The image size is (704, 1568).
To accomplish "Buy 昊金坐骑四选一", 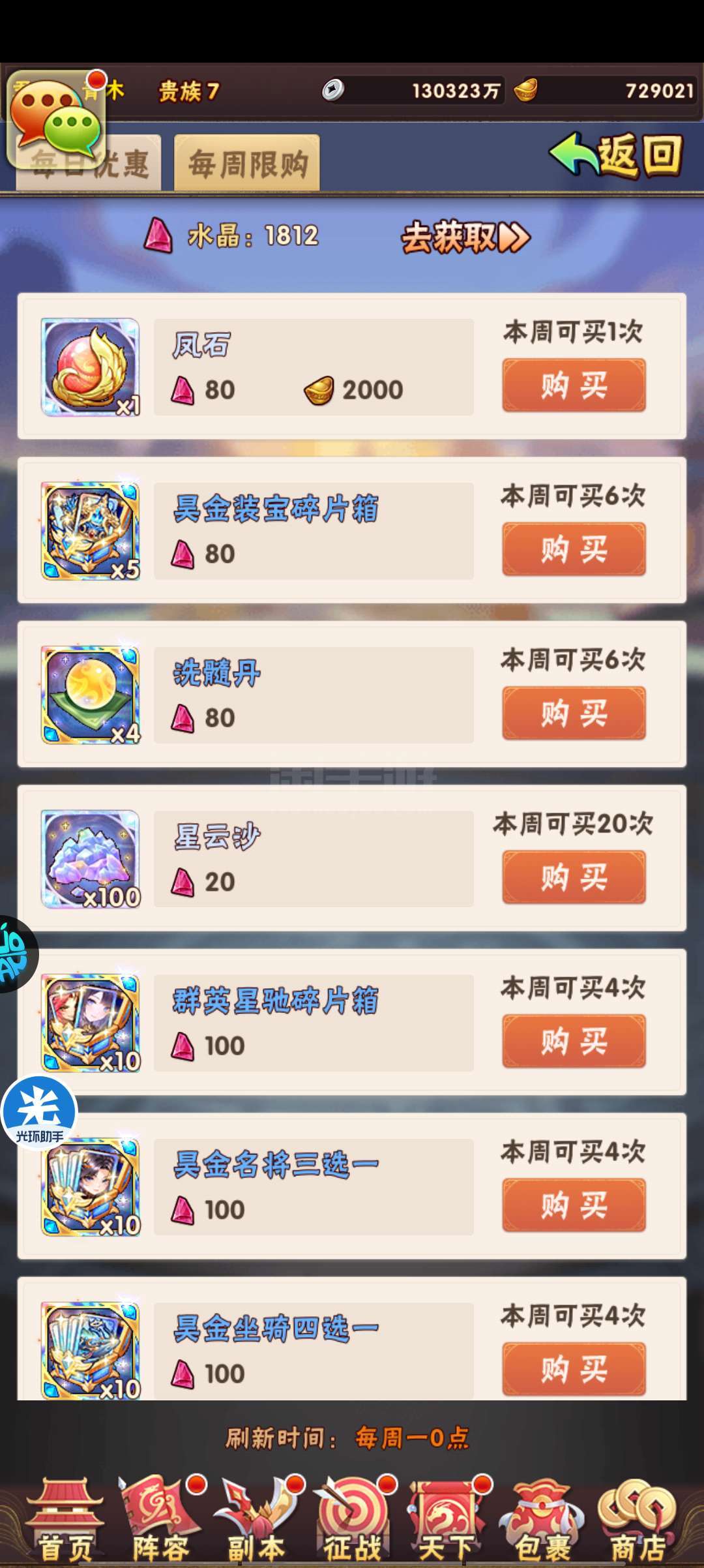I will tap(574, 1369).
